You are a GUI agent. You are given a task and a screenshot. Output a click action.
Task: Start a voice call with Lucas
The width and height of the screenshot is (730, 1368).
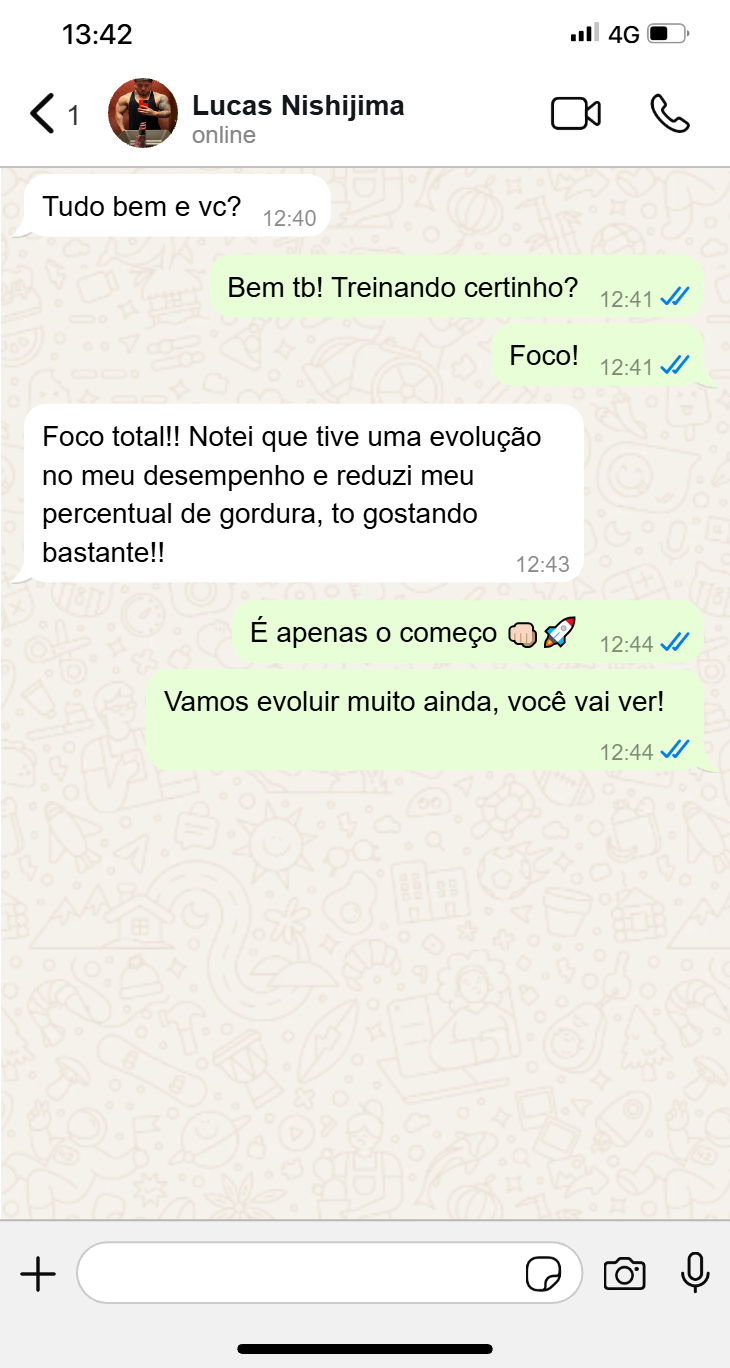pyautogui.click(x=669, y=114)
